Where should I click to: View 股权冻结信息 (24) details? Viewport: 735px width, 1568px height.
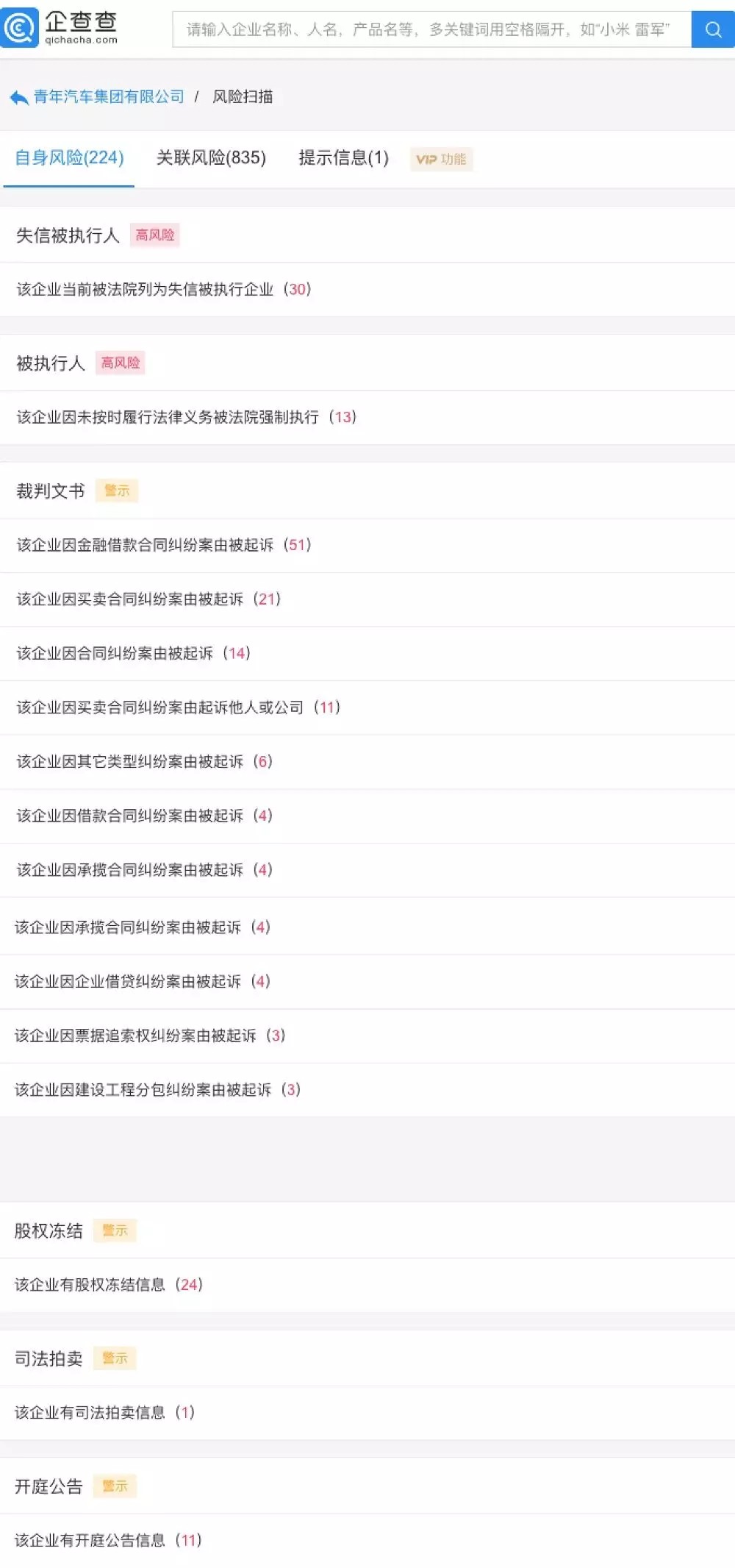(x=109, y=1285)
